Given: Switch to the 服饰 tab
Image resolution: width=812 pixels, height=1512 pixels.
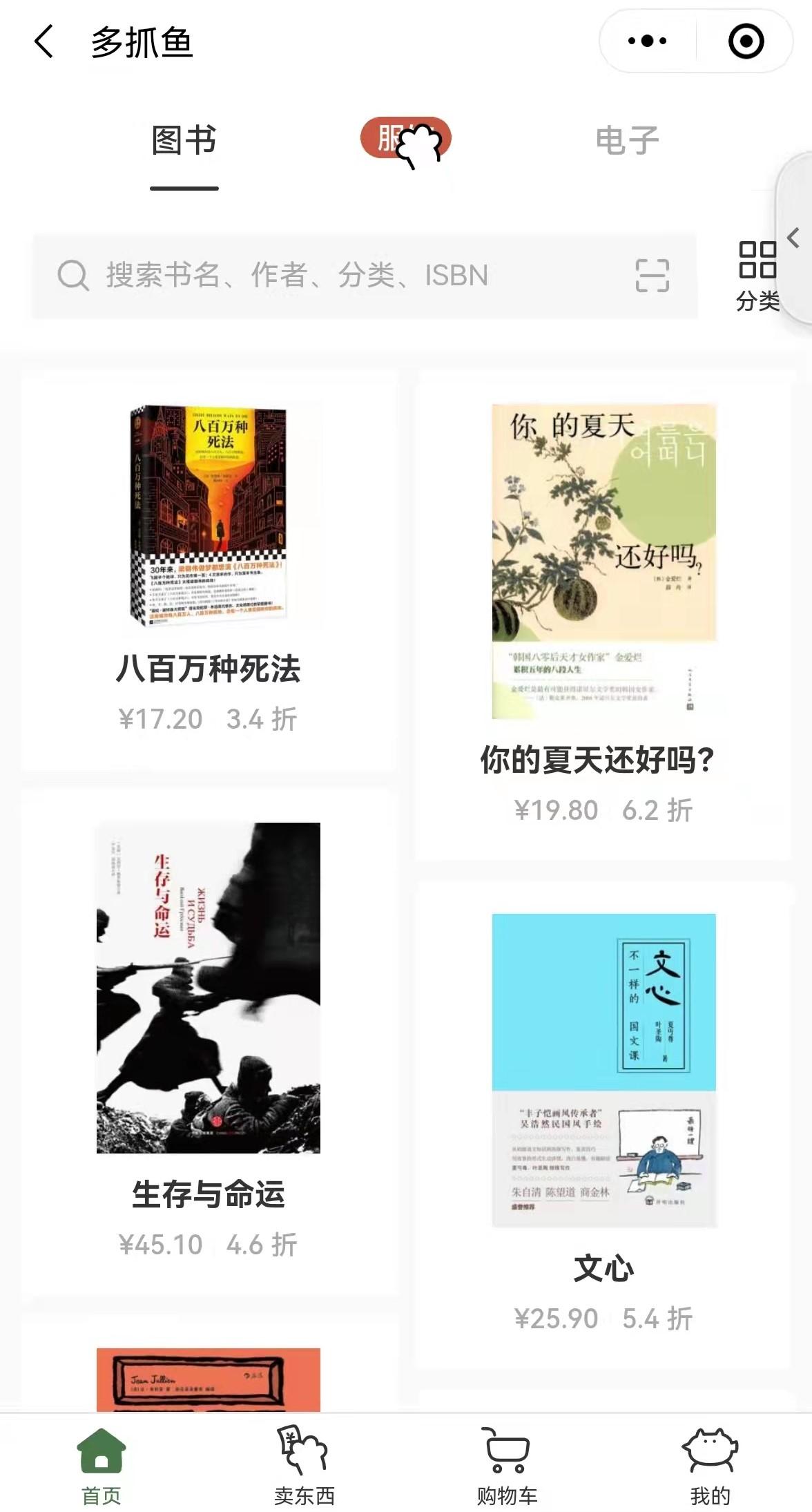Looking at the screenshot, I should tap(406, 139).
